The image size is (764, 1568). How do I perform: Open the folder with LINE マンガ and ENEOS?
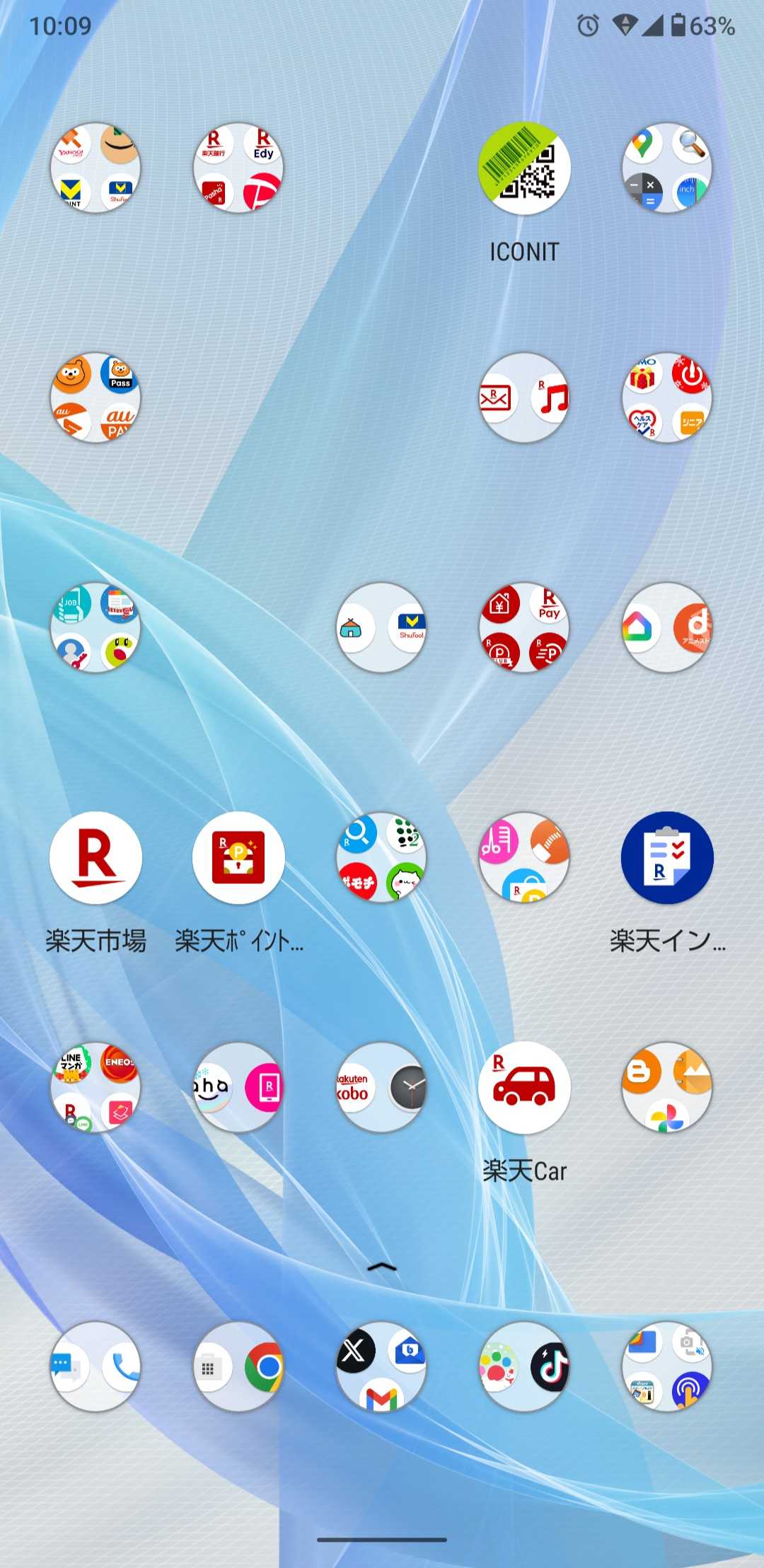tap(95, 1087)
